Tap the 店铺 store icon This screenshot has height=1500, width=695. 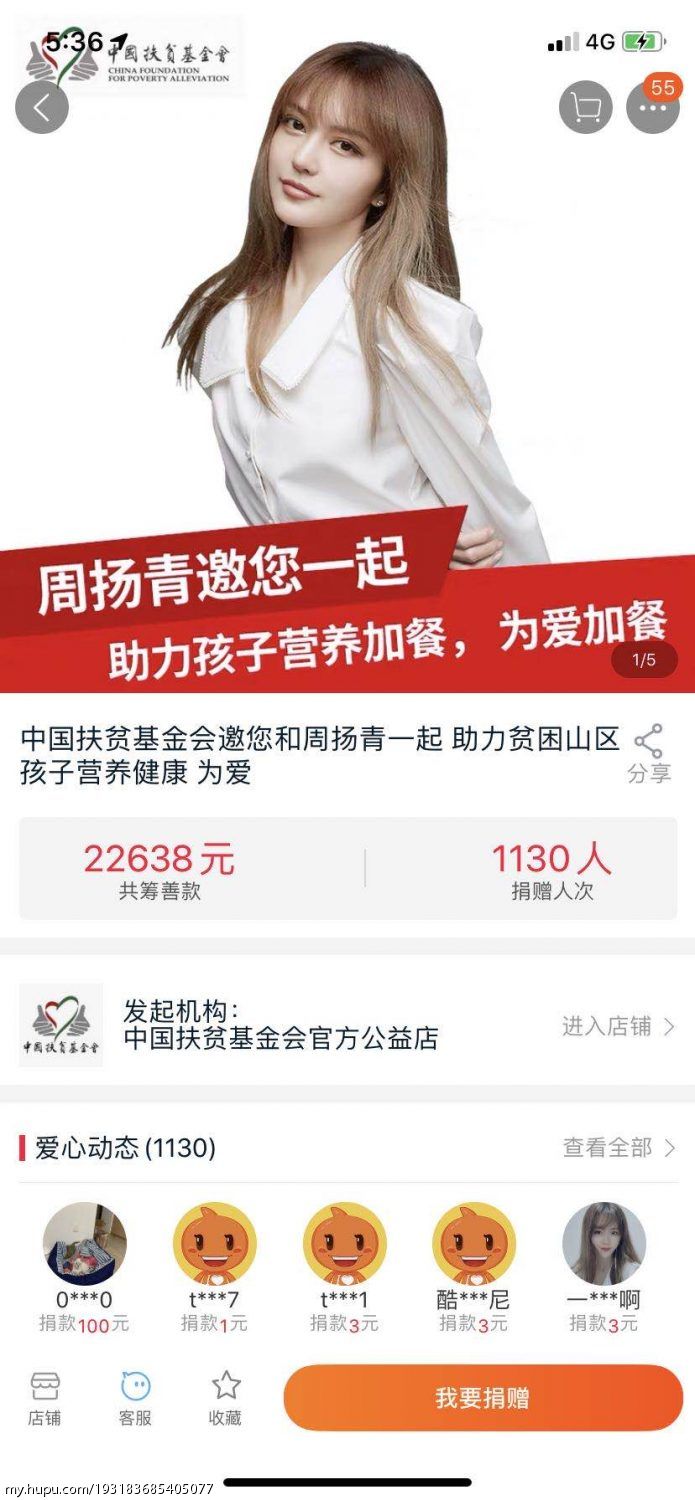[44, 1398]
